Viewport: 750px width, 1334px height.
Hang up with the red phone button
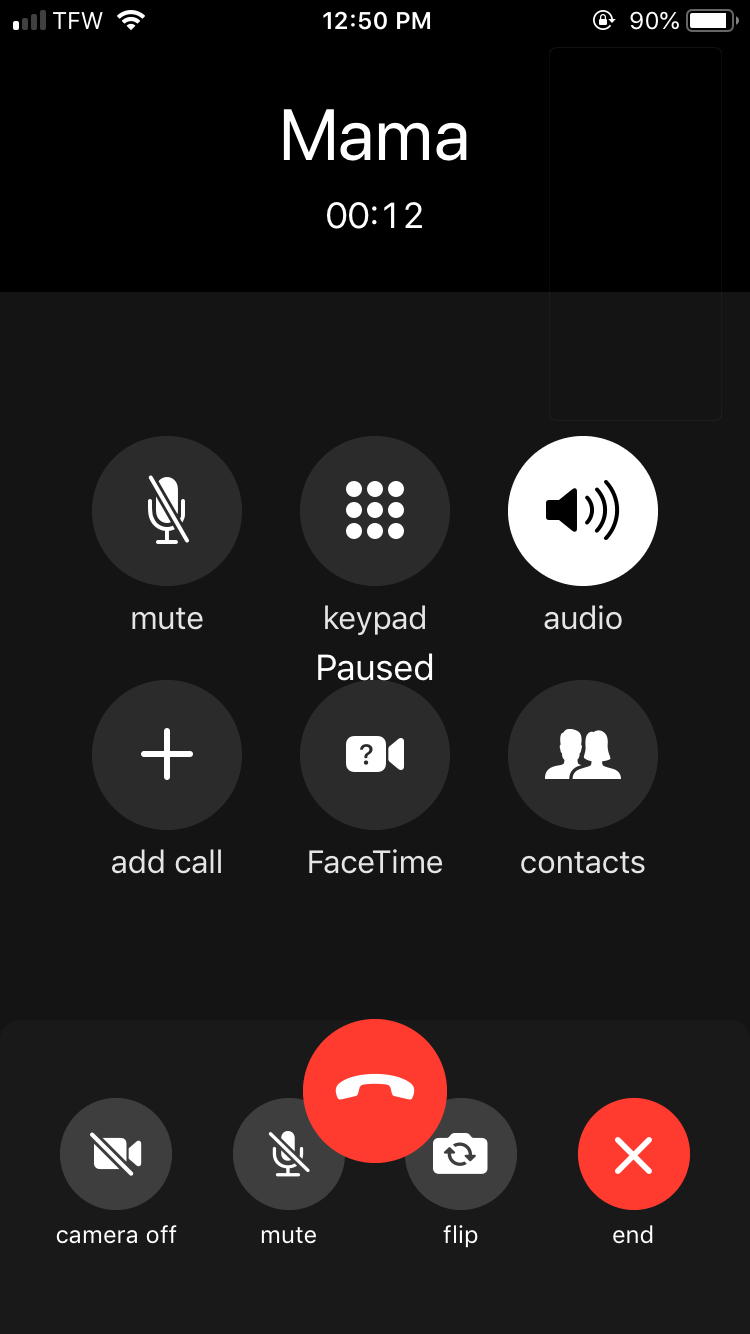point(375,1090)
